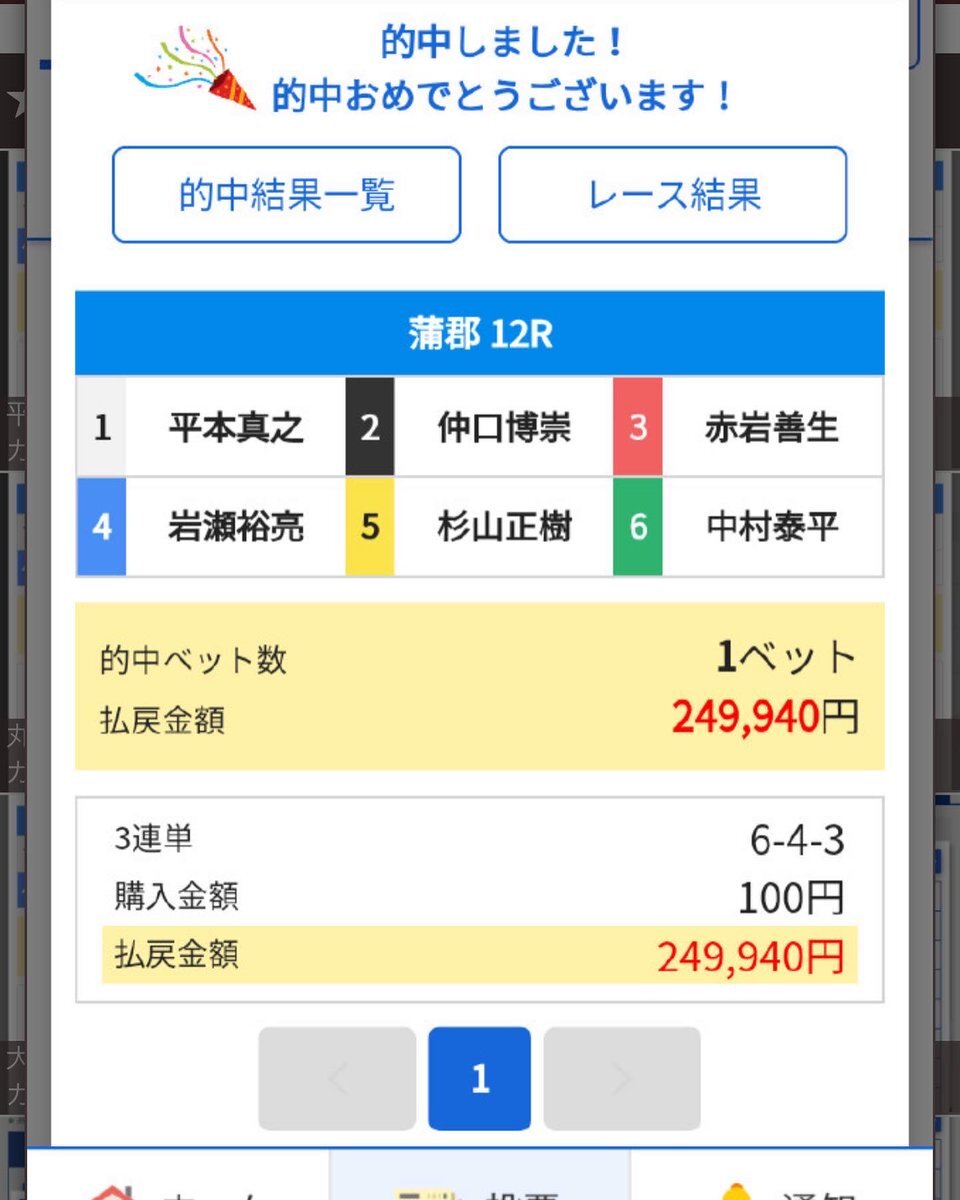Select page 1 in the pagination
Image resolution: width=960 pixels, height=1200 pixels.
[x=480, y=1078]
